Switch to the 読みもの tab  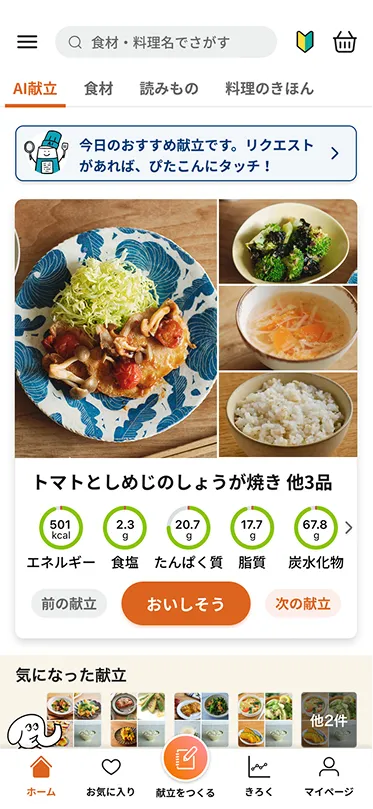(169, 89)
